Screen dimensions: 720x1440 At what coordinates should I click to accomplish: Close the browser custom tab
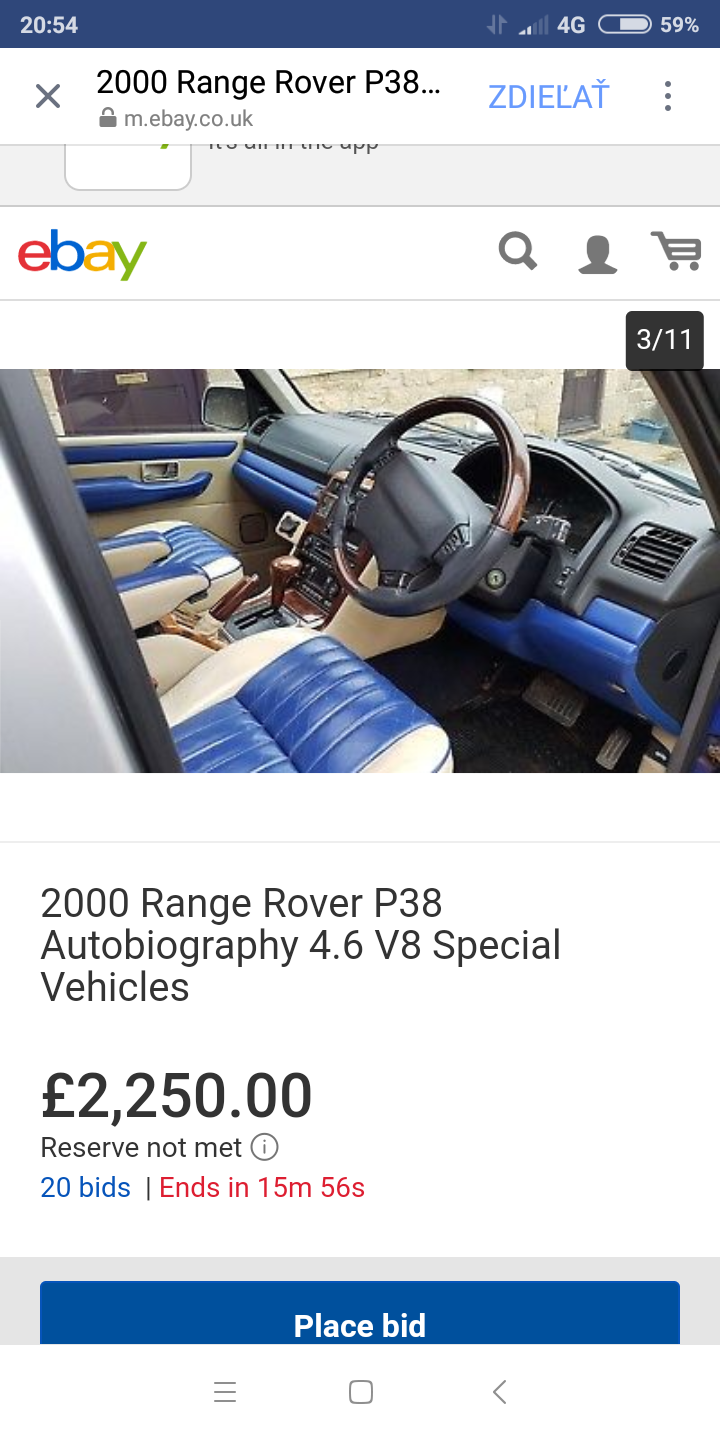(48, 97)
